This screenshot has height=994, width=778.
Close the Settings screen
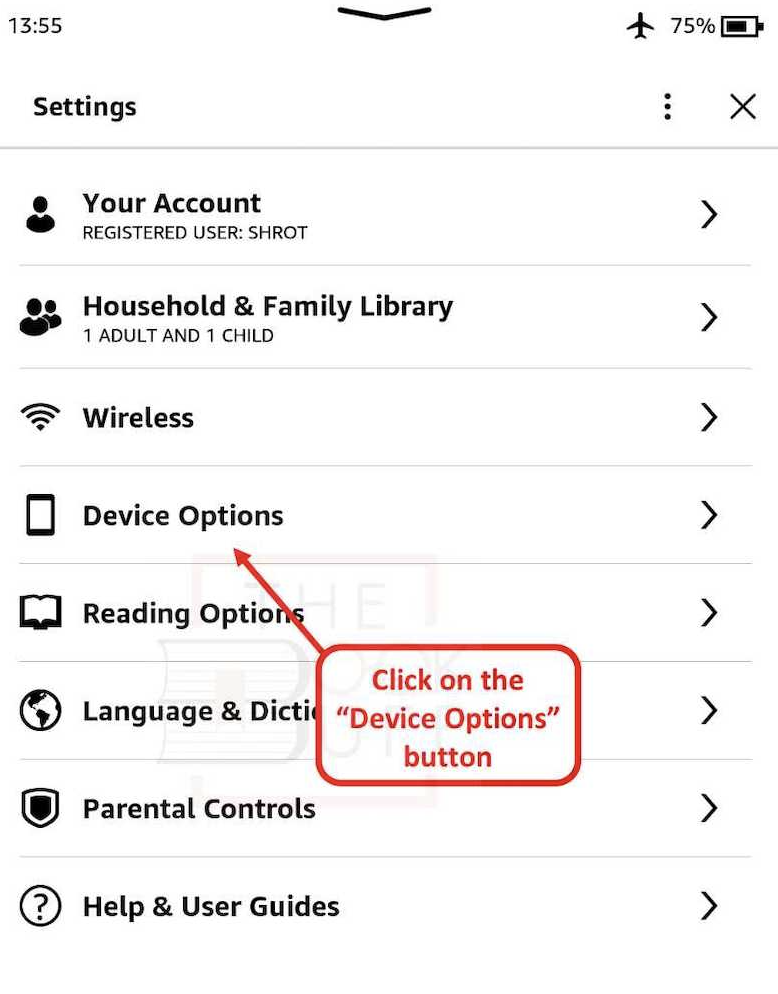[742, 107]
